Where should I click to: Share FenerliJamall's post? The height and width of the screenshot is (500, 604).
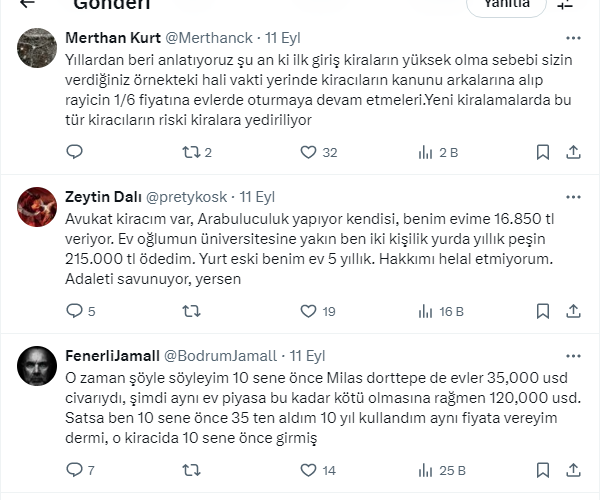coord(573,469)
